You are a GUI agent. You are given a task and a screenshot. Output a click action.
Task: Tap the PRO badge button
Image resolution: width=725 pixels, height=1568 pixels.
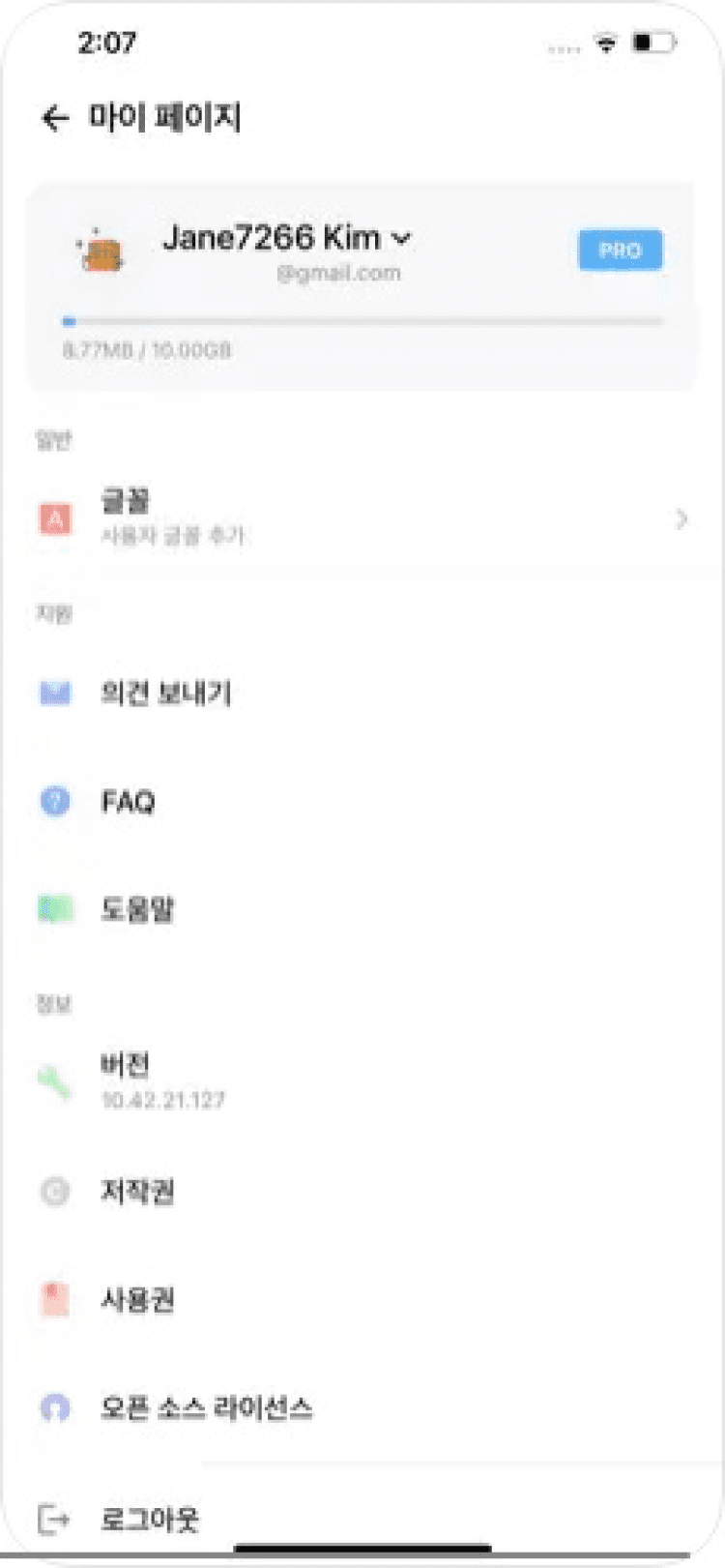(620, 251)
